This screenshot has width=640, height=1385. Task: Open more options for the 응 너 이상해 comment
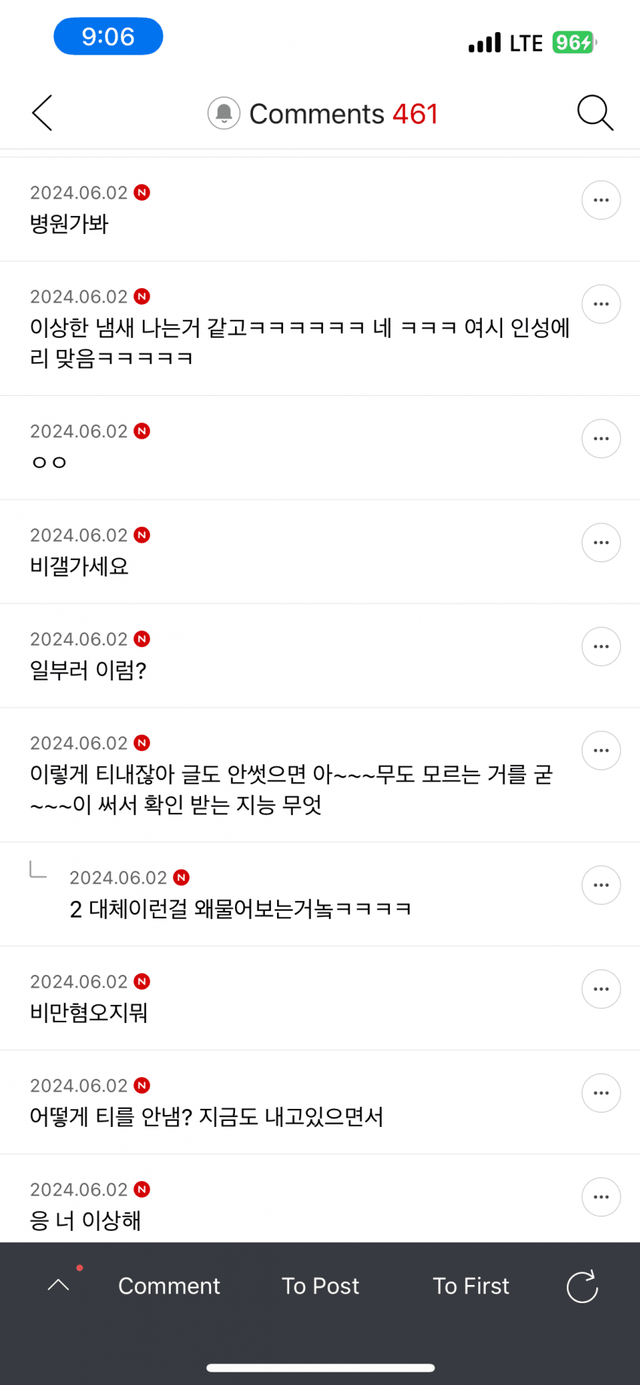601,1197
